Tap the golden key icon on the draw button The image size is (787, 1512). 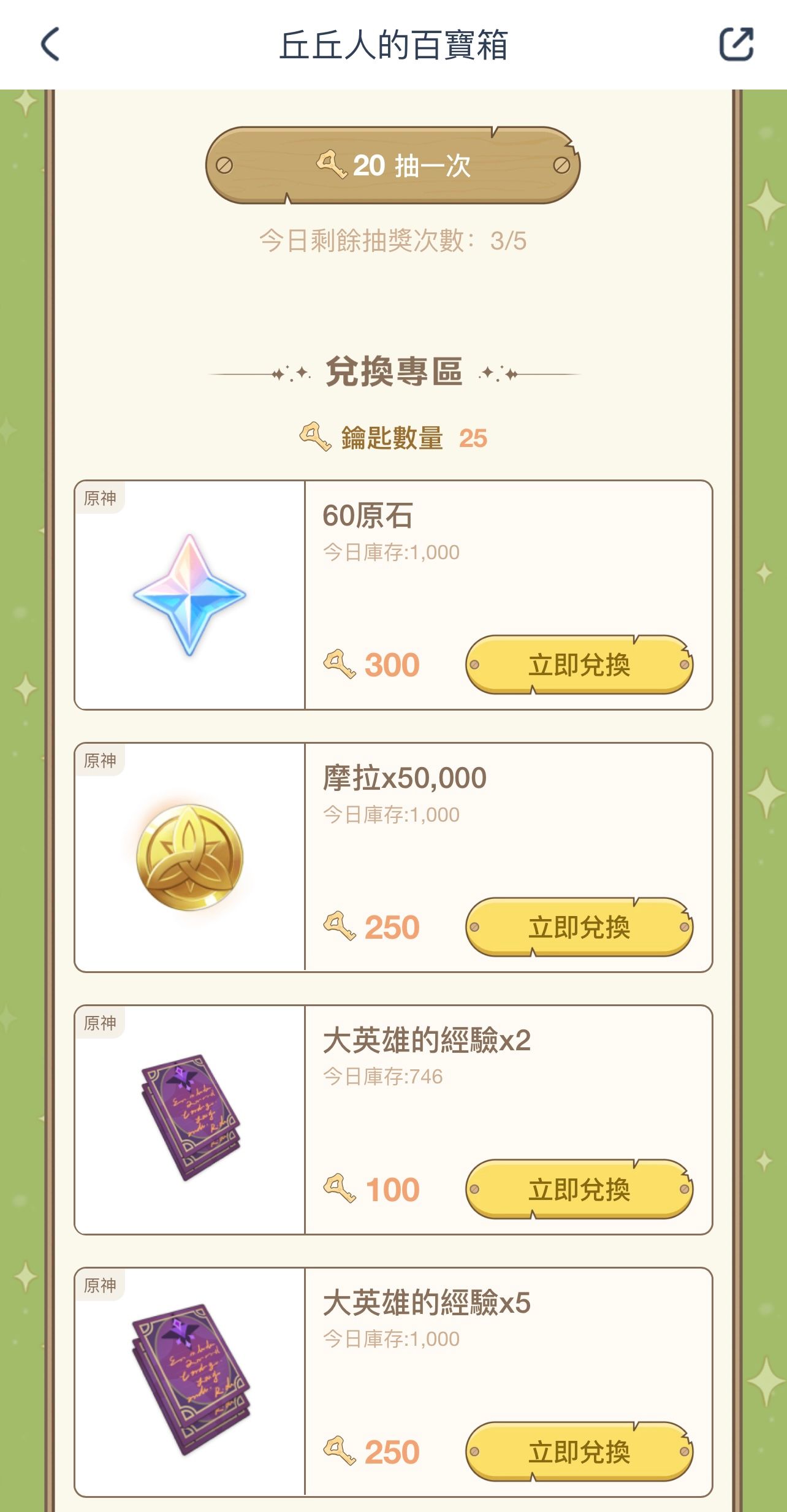pos(334,167)
